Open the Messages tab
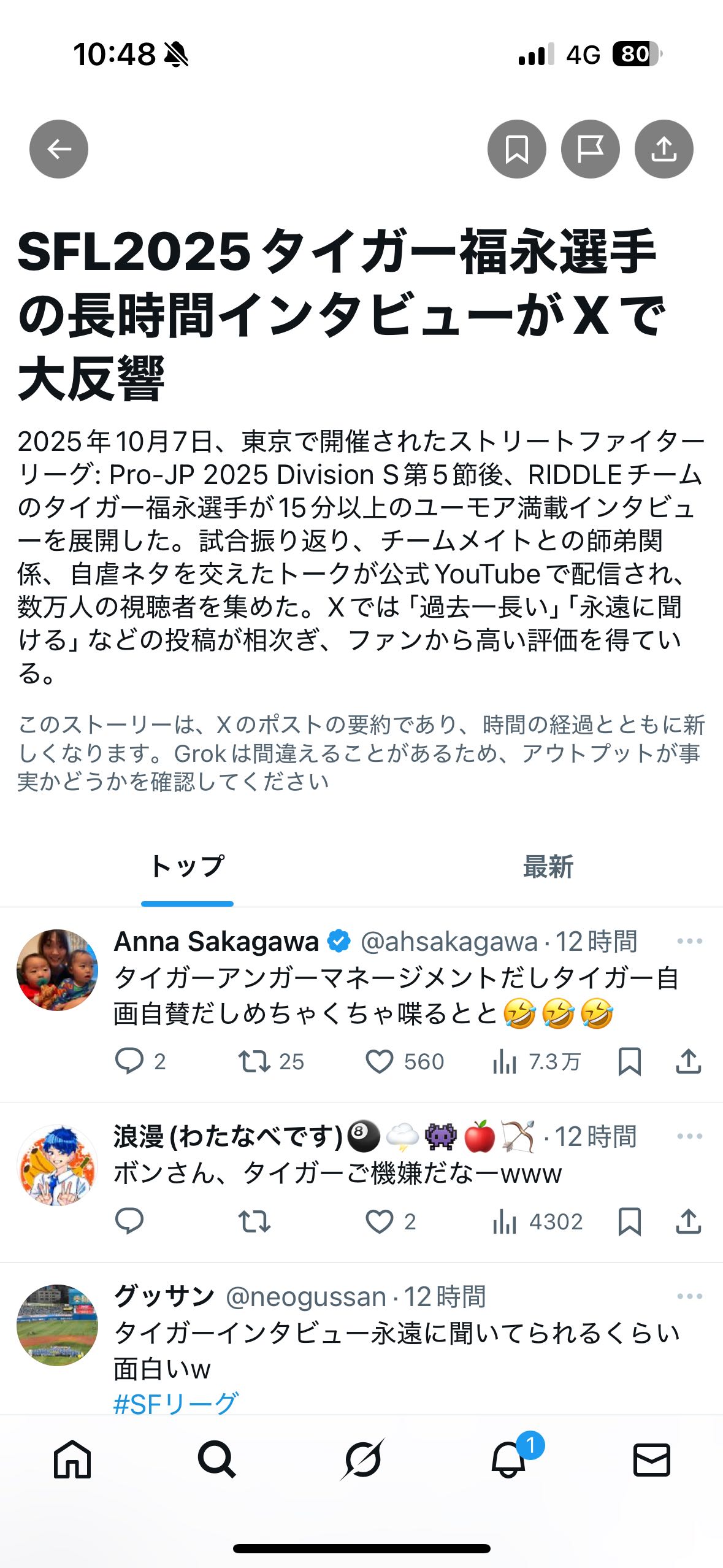The image size is (723, 1568). 651,1460
